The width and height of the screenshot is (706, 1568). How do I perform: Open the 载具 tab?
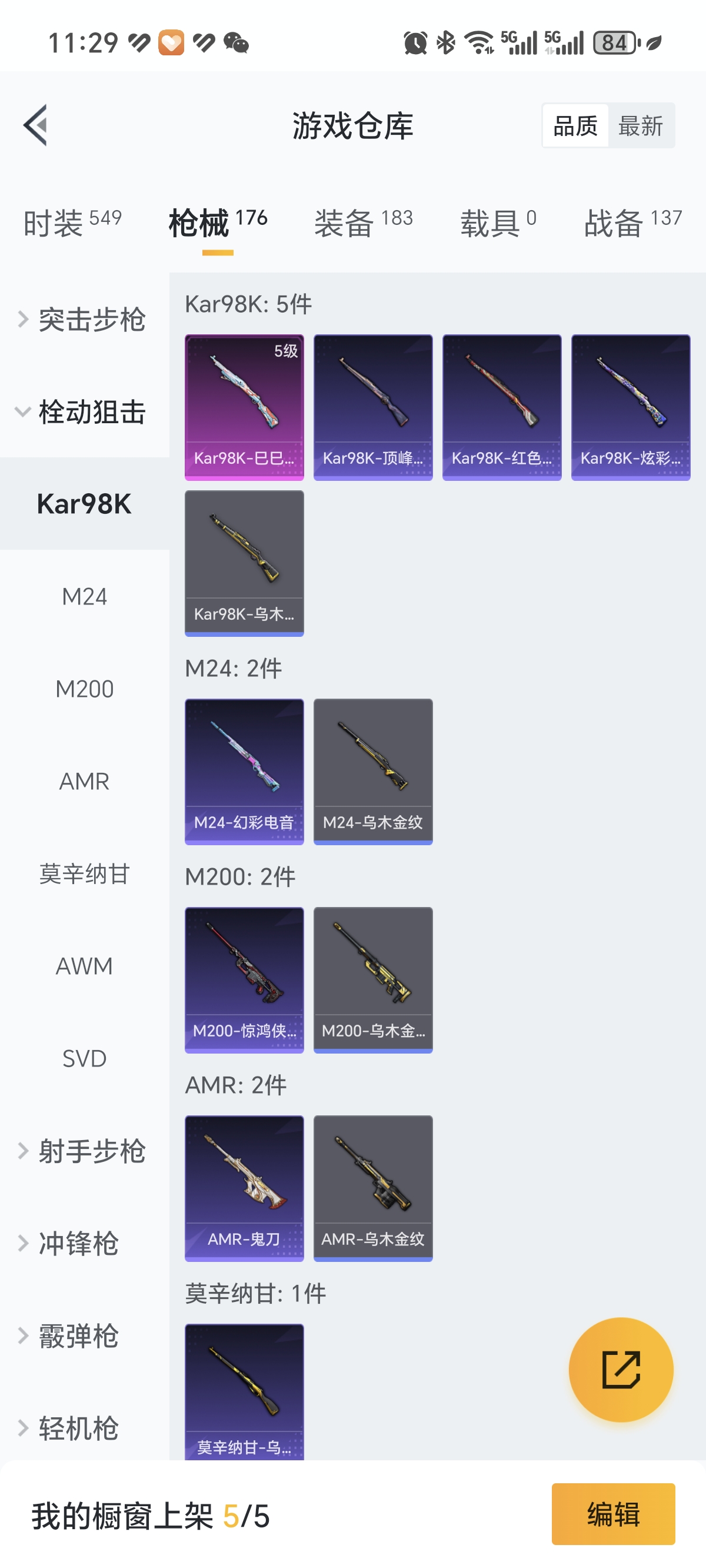498,222
